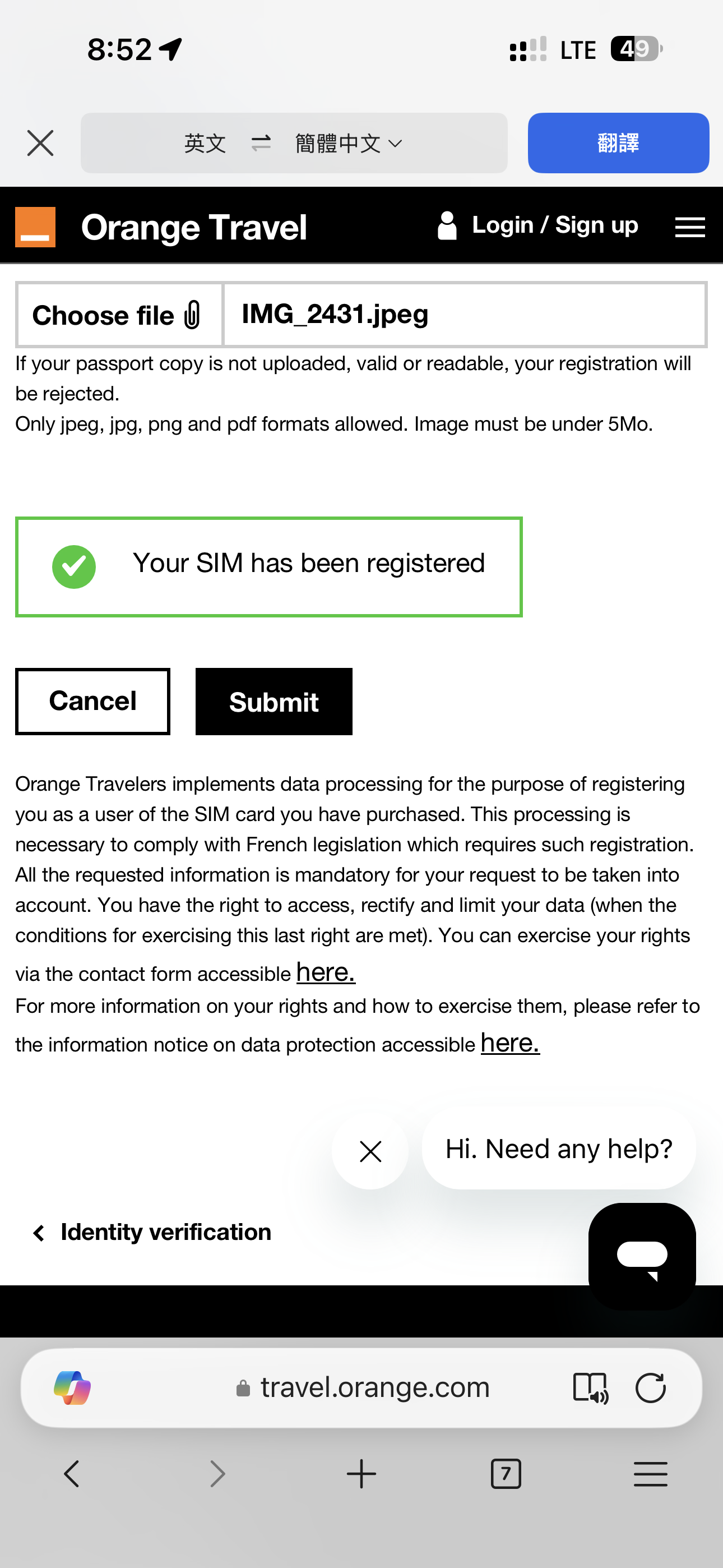723x1568 pixels.
Task: Dismiss the 'Need any help?' chat bubble
Action: point(370,1151)
